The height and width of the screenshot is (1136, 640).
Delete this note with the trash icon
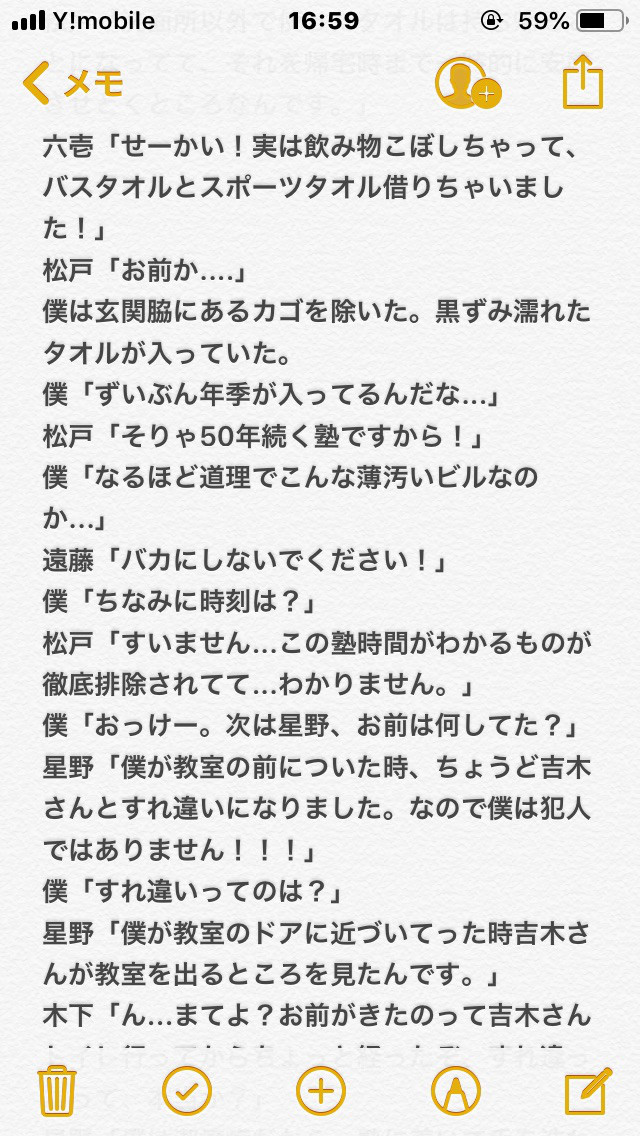coord(57,1090)
